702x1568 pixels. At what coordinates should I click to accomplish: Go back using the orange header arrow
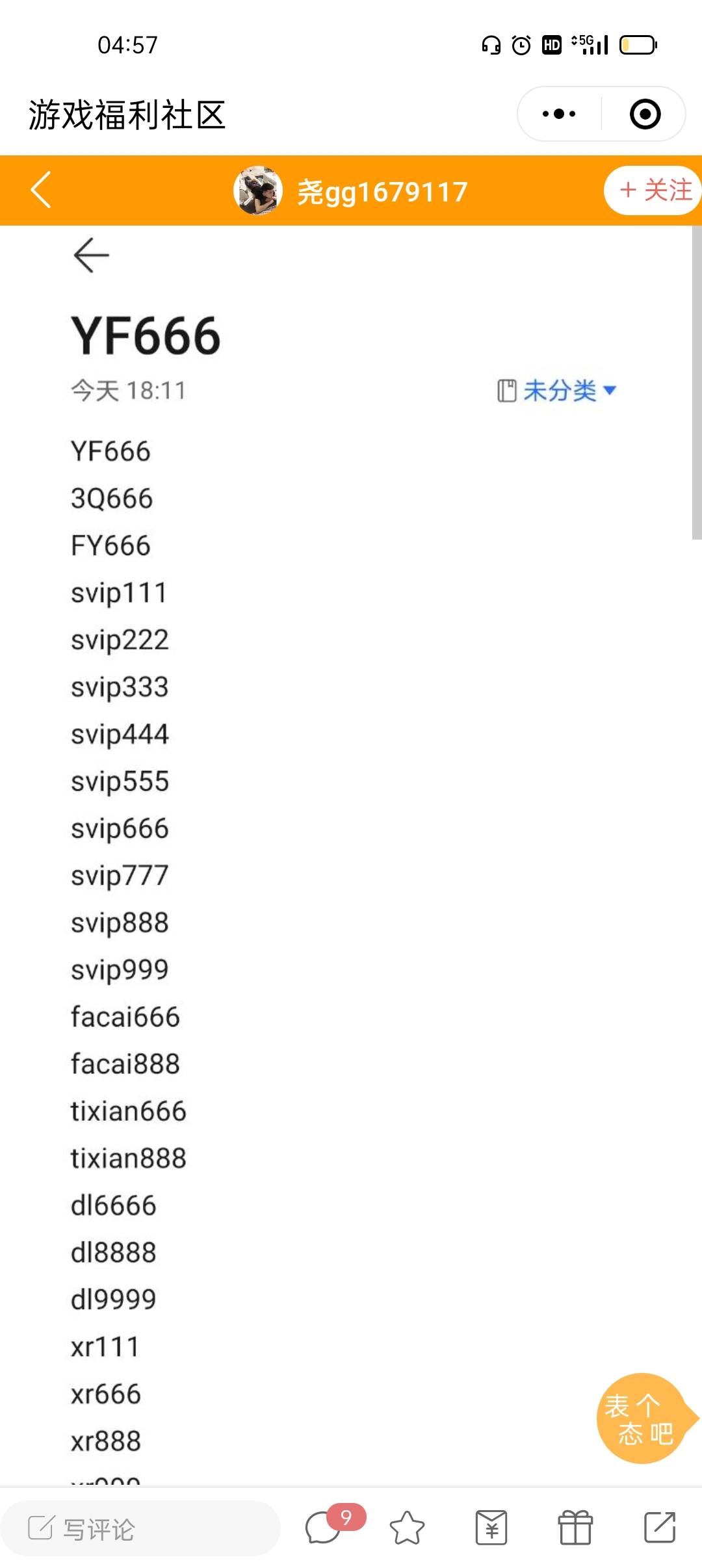(41, 190)
